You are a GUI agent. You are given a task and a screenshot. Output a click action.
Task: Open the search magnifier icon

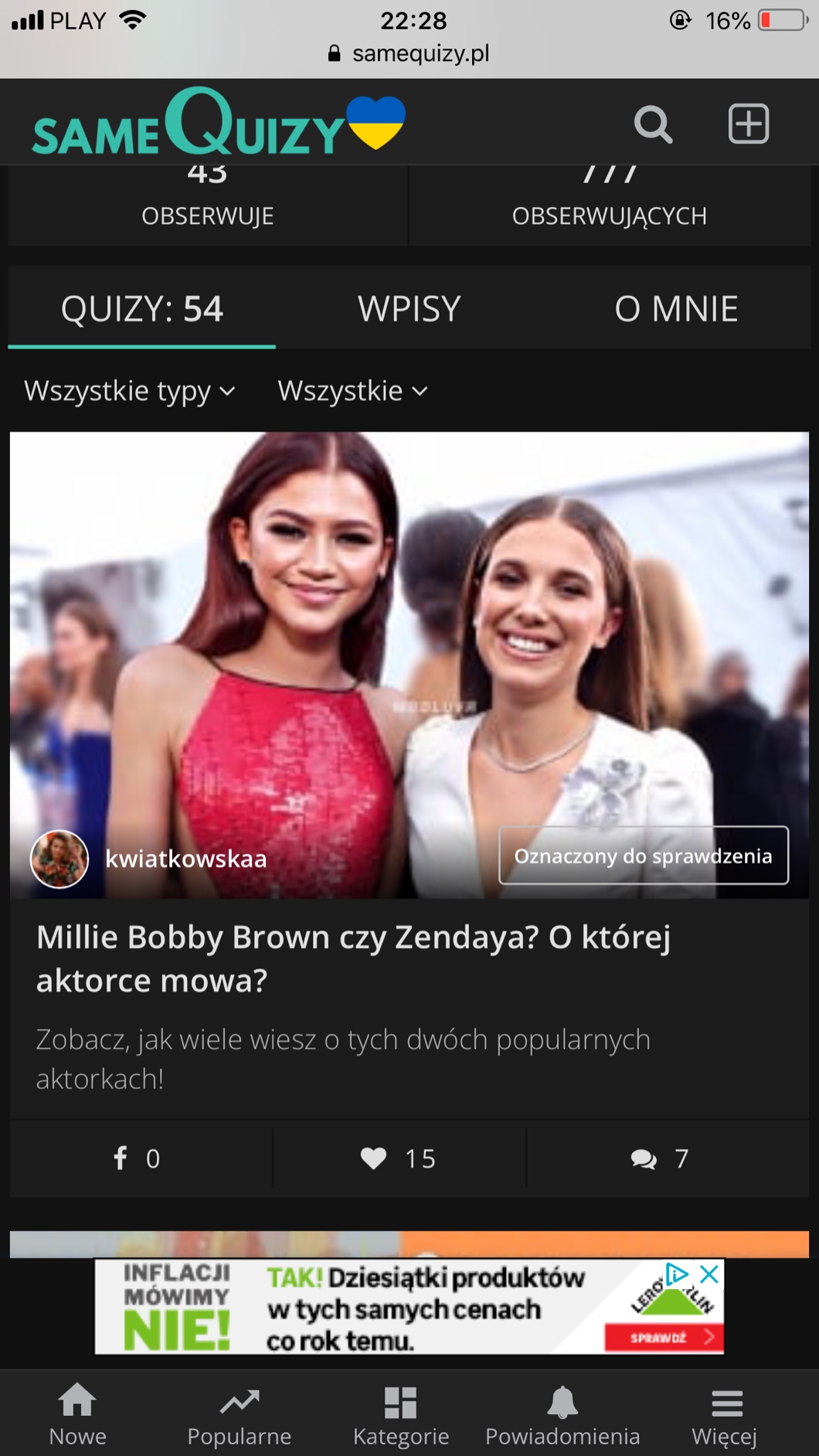(x=653, y=124)
